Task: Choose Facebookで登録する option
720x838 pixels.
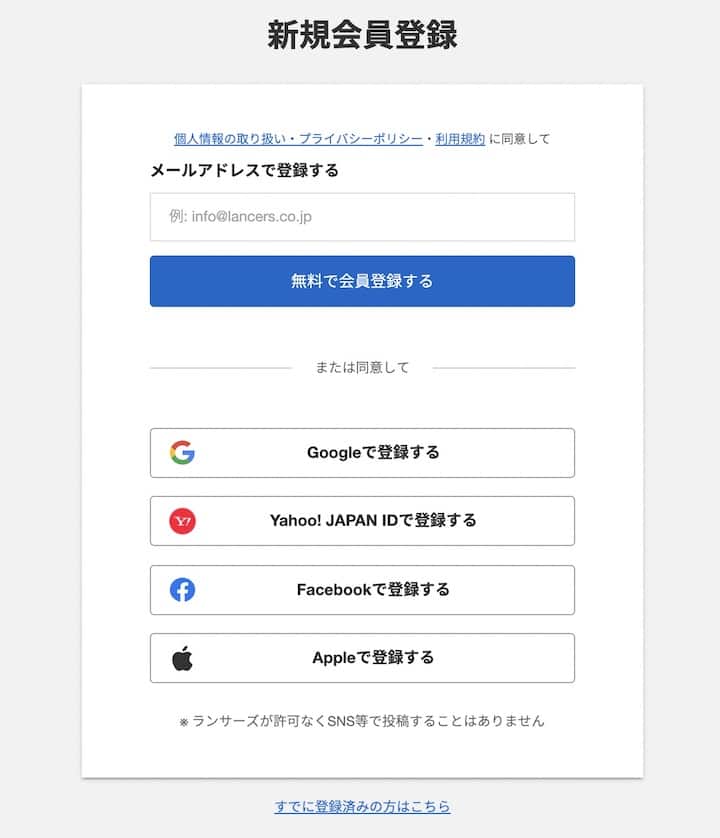Action: pos(362,590)
